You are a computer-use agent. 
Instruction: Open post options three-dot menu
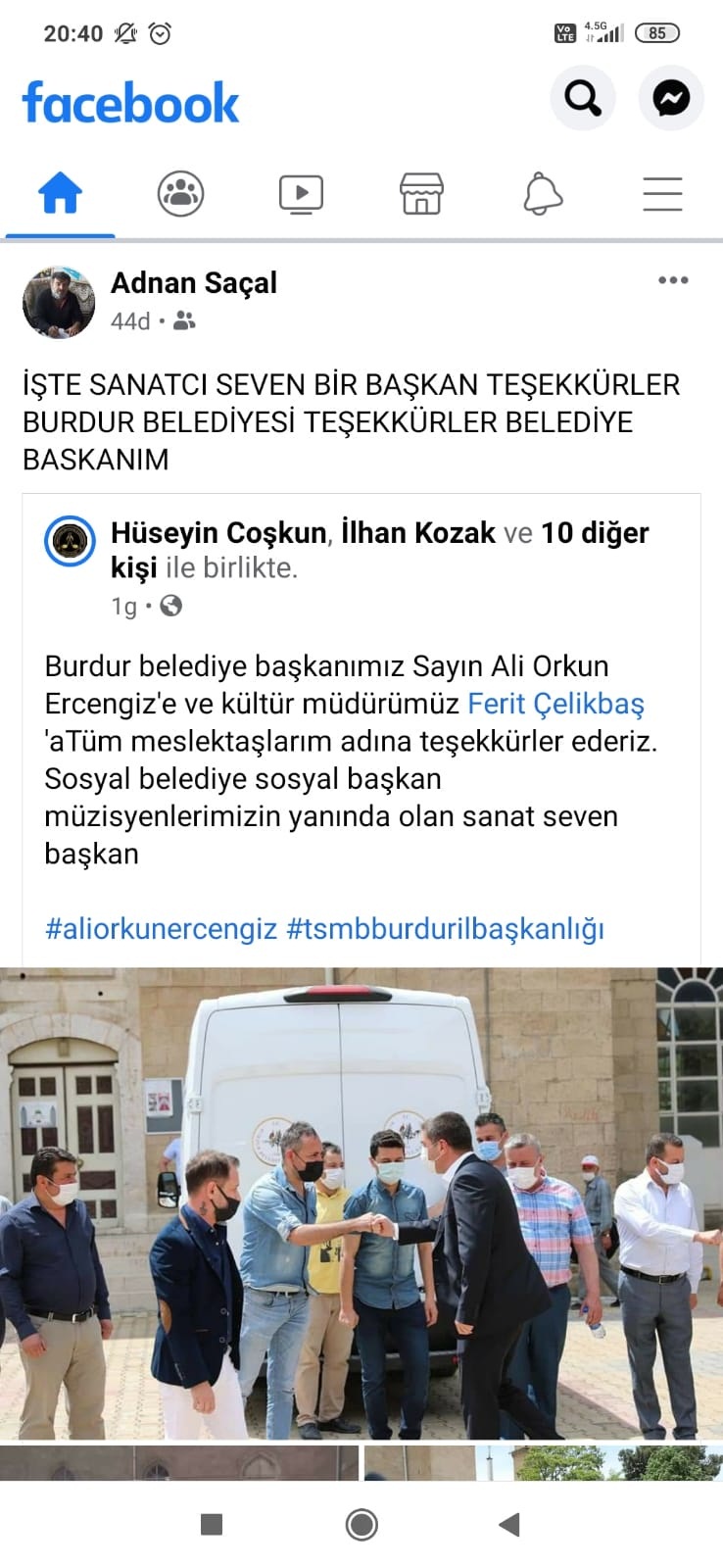point(673,281)
